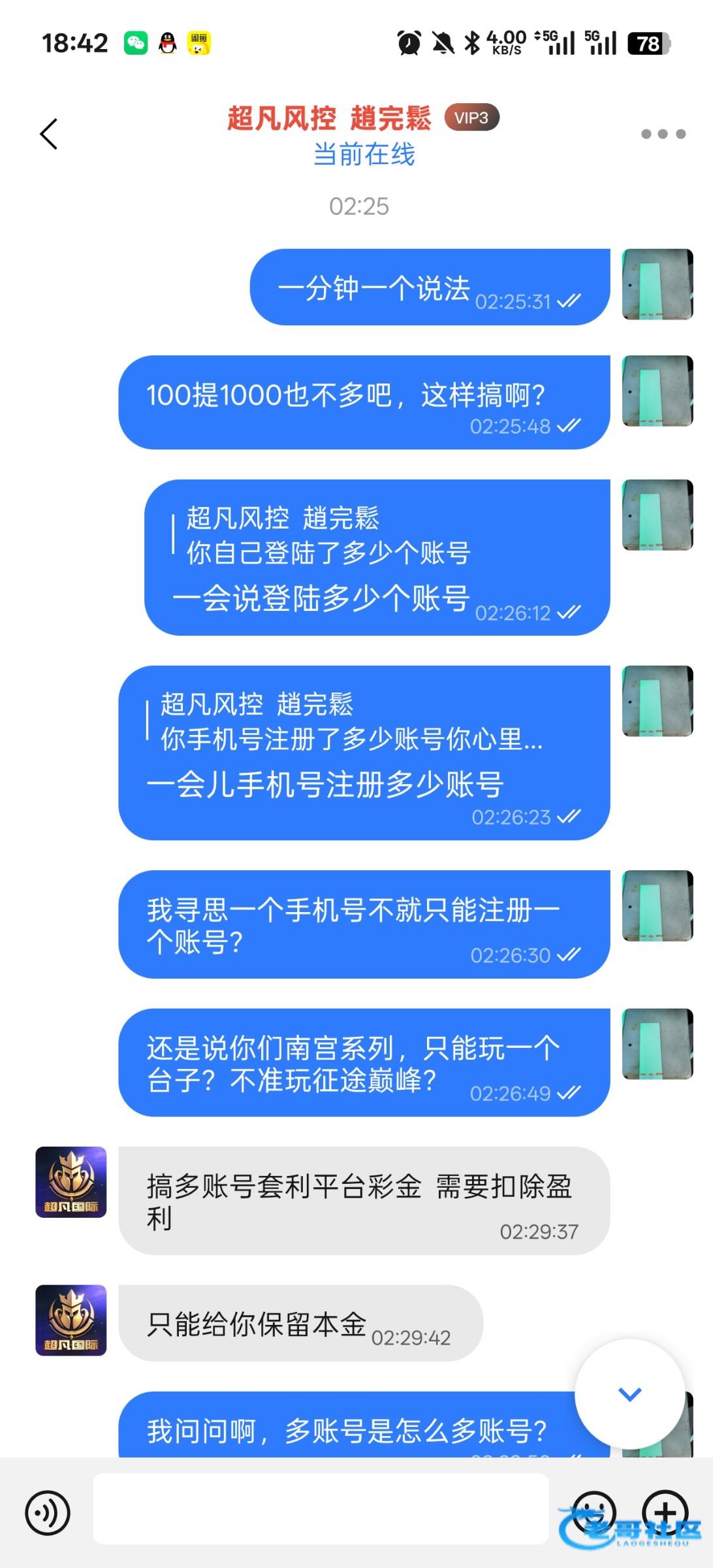Jump to the latest messages arrow
The width and height of the screenshot is (713, 1568).
point(629,1394)
